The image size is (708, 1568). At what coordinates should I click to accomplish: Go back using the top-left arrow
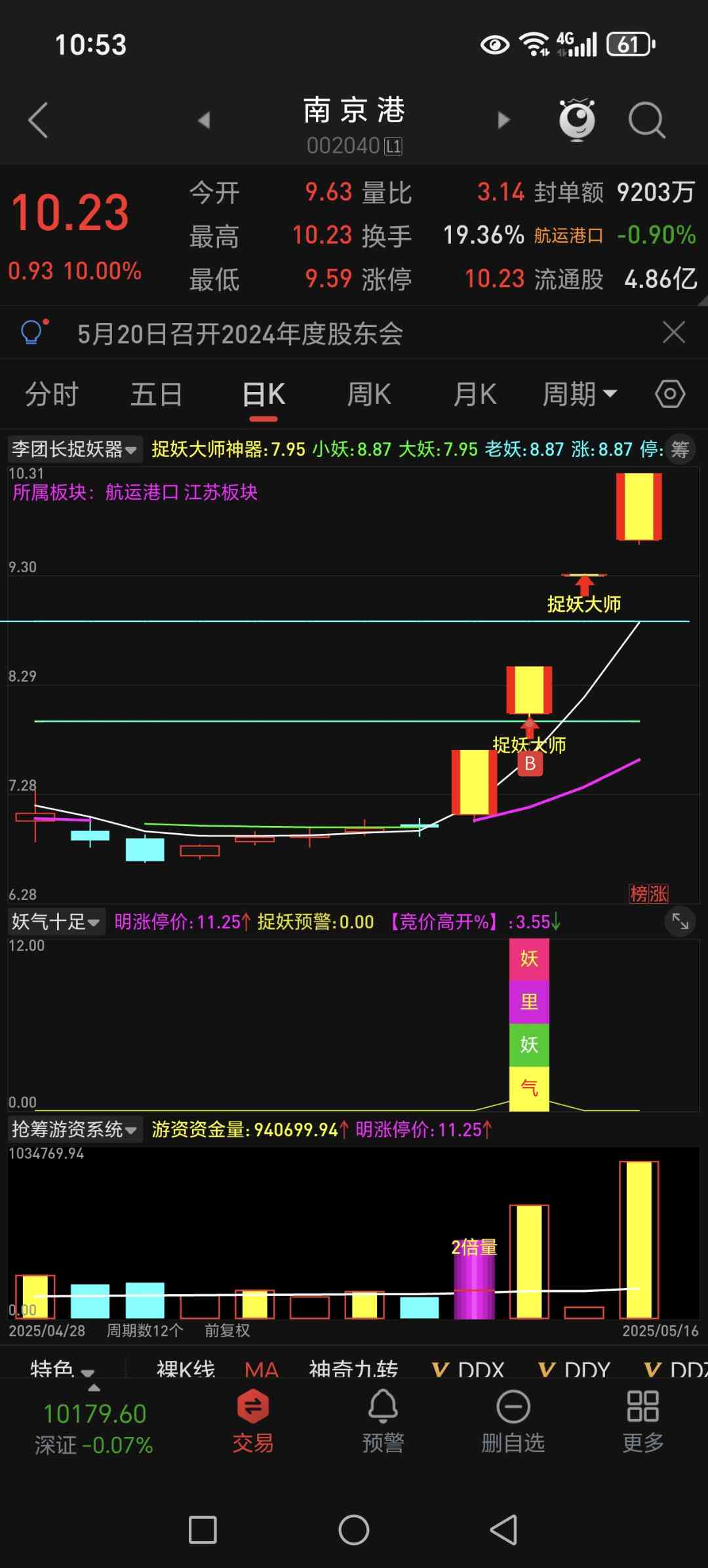point(38,120)
